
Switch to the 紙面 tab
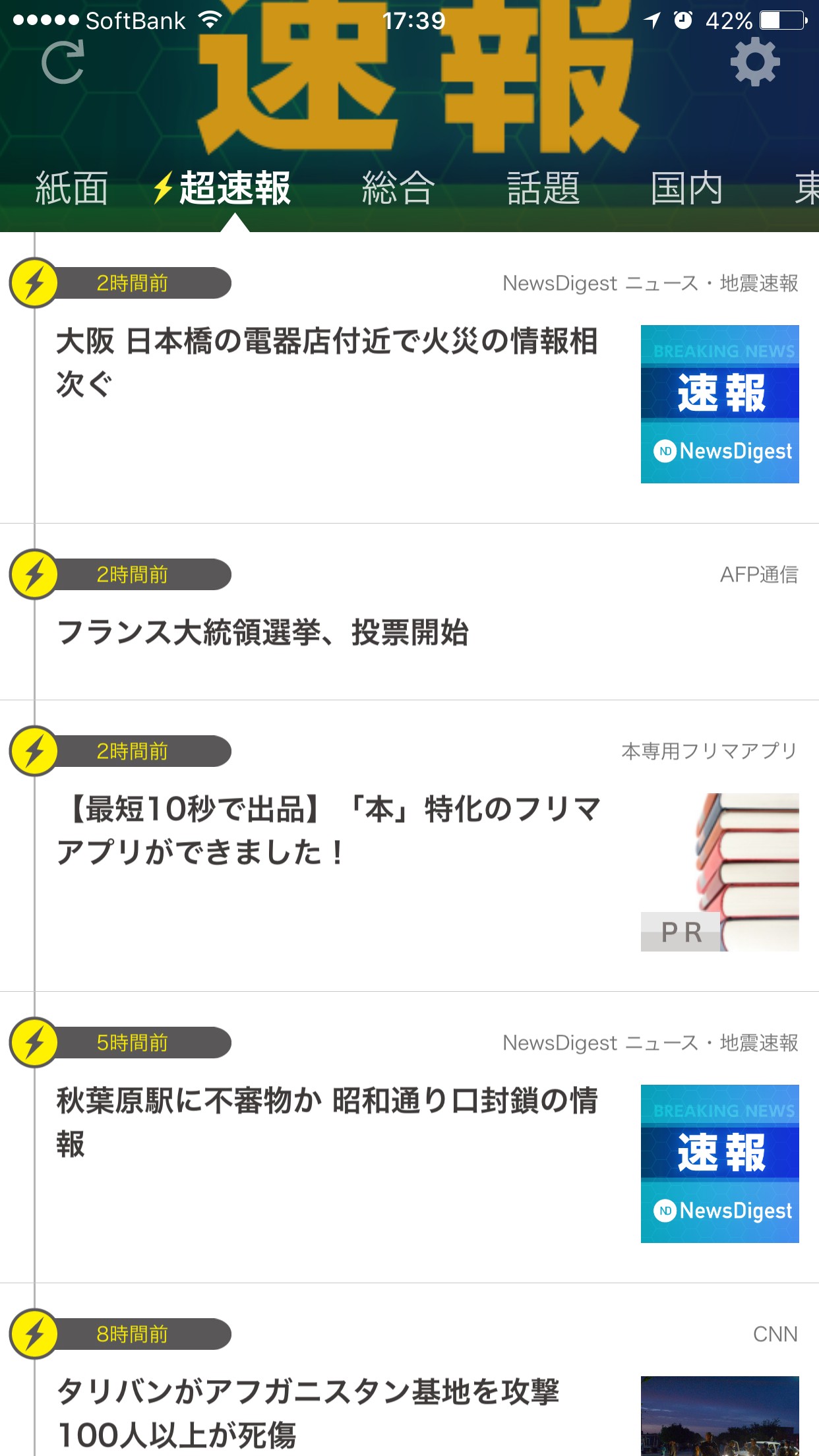click(x=71, y=189)
